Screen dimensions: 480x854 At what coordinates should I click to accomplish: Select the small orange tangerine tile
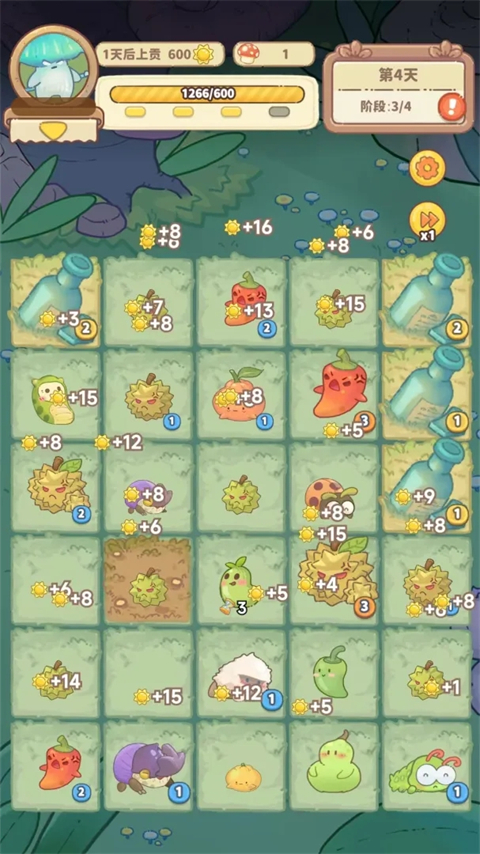pyautogui.click(x=241, y=765)
